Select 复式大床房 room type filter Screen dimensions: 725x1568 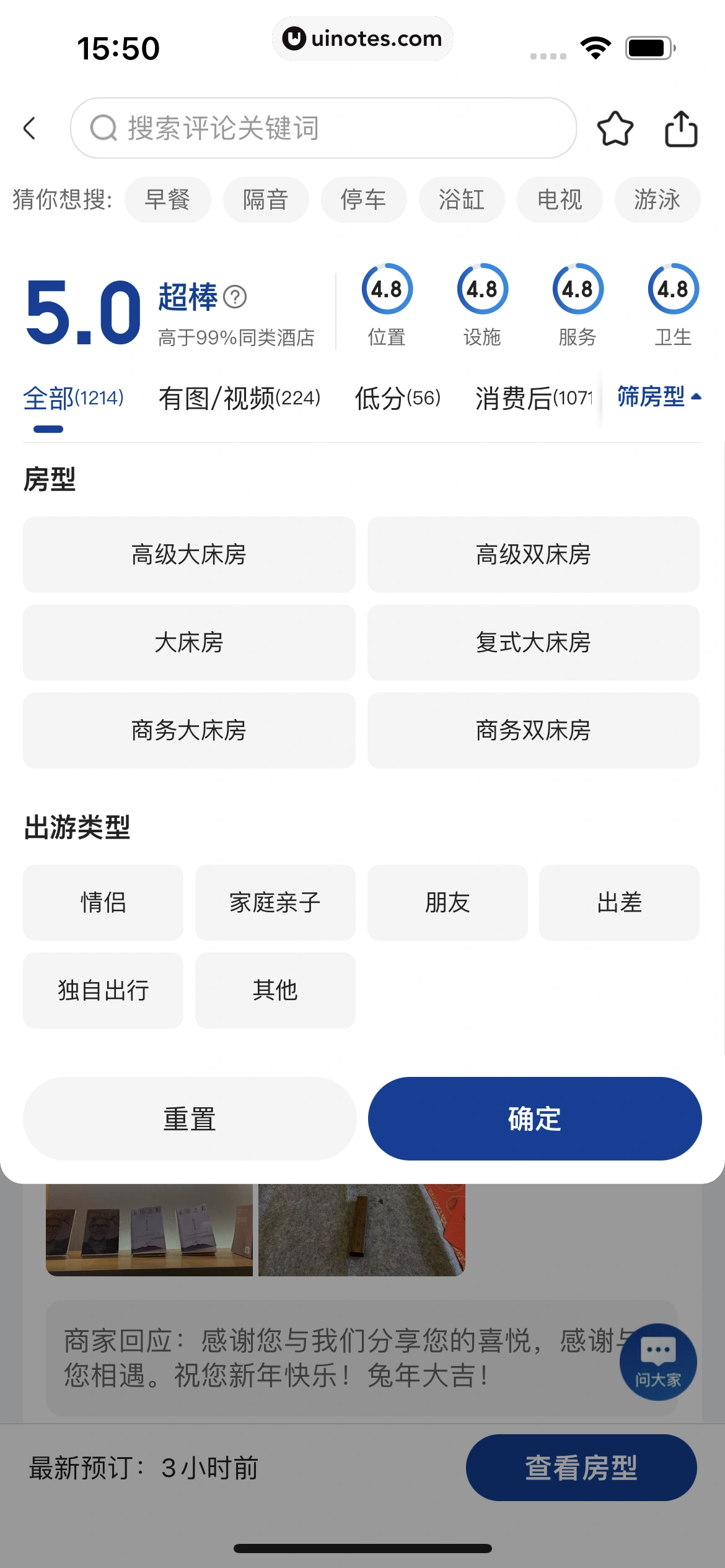click(x=533, y=642)
